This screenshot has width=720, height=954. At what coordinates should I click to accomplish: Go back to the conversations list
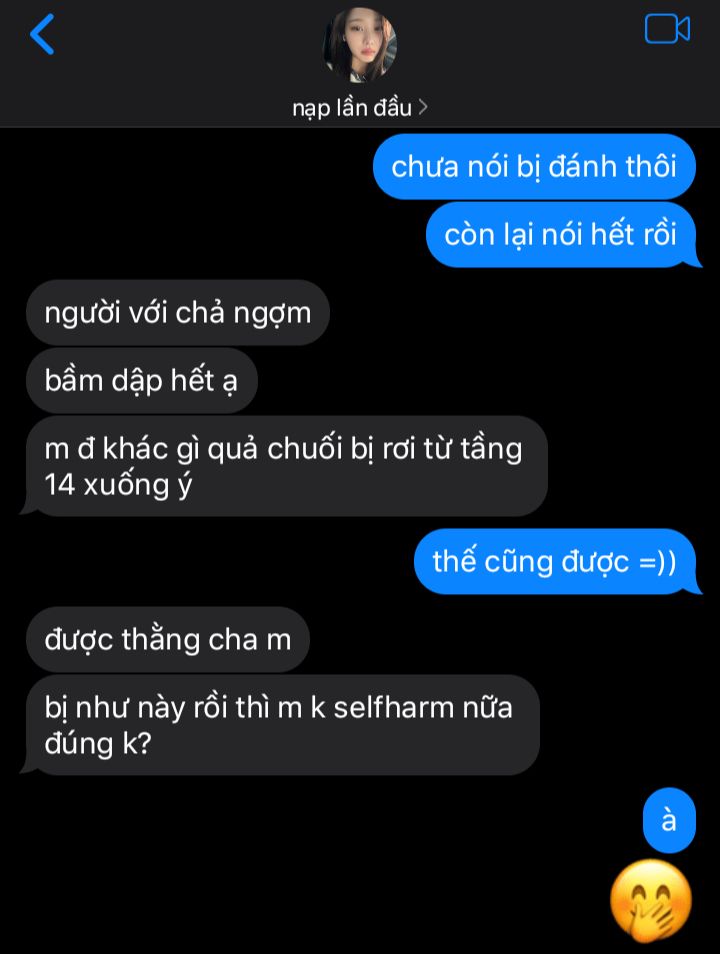42,35
